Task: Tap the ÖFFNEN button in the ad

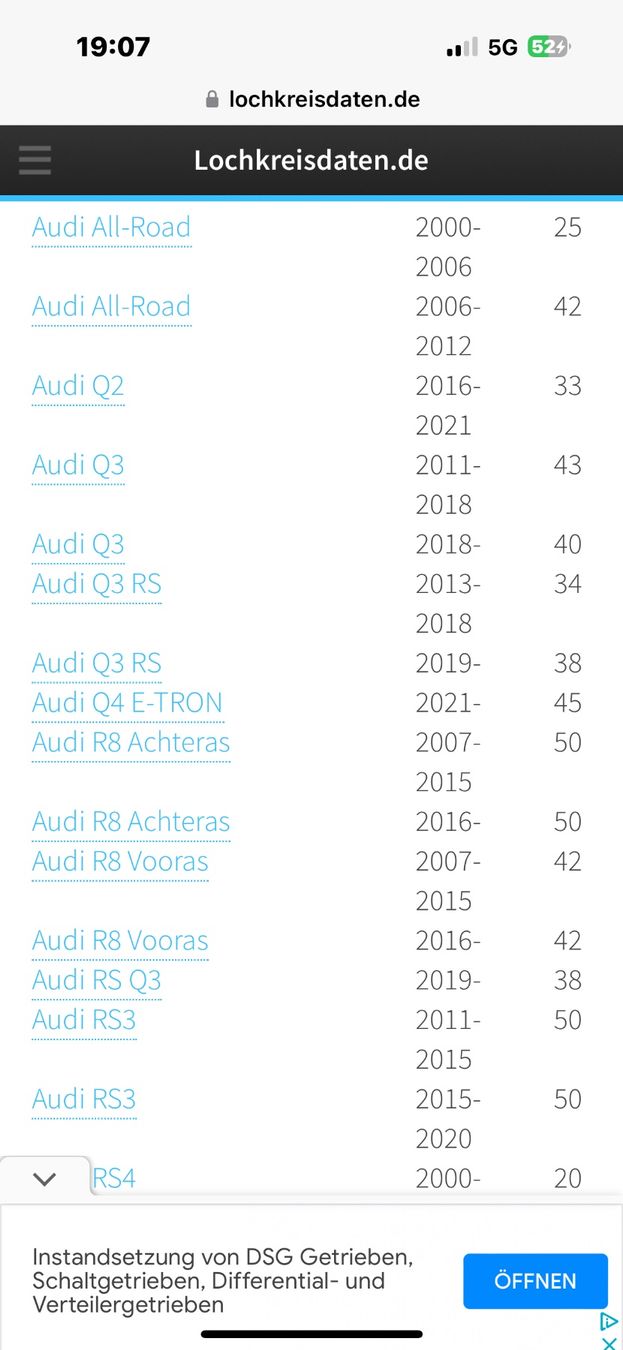Action: [x=535, y=1281]
